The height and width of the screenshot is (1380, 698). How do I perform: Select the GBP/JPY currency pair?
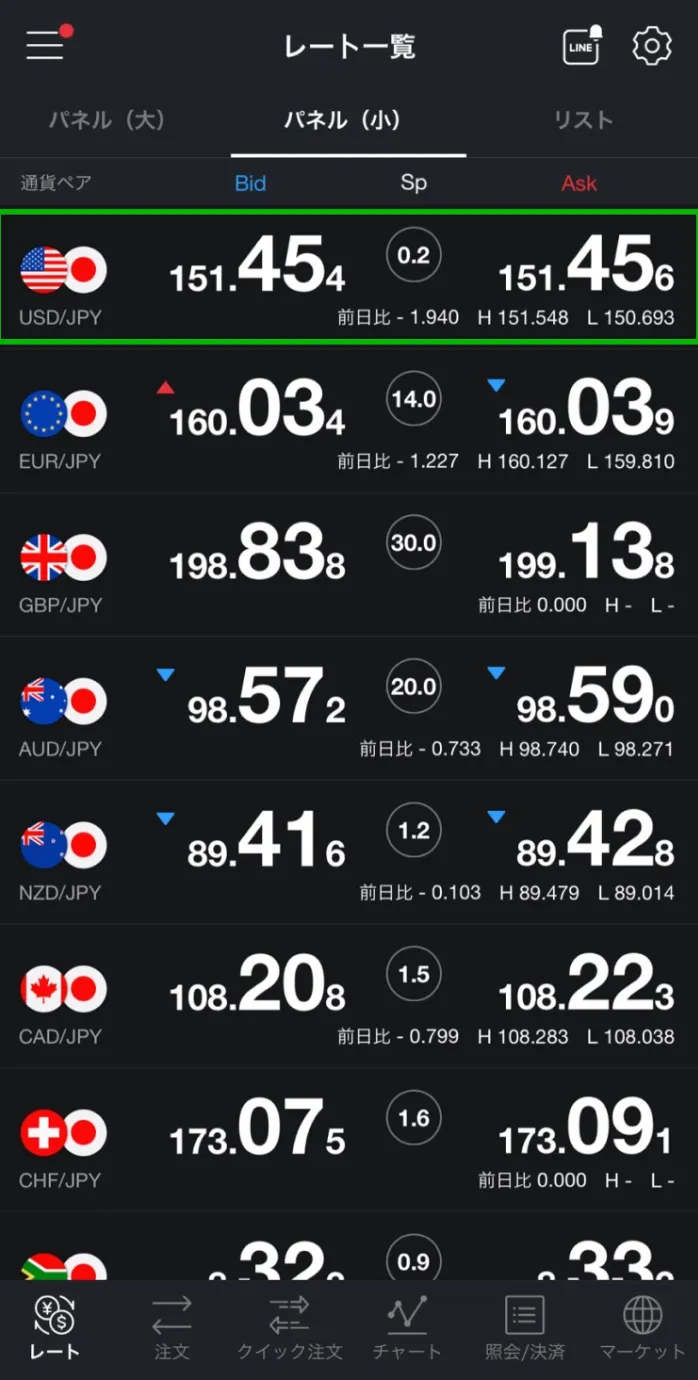click(349, 565)
